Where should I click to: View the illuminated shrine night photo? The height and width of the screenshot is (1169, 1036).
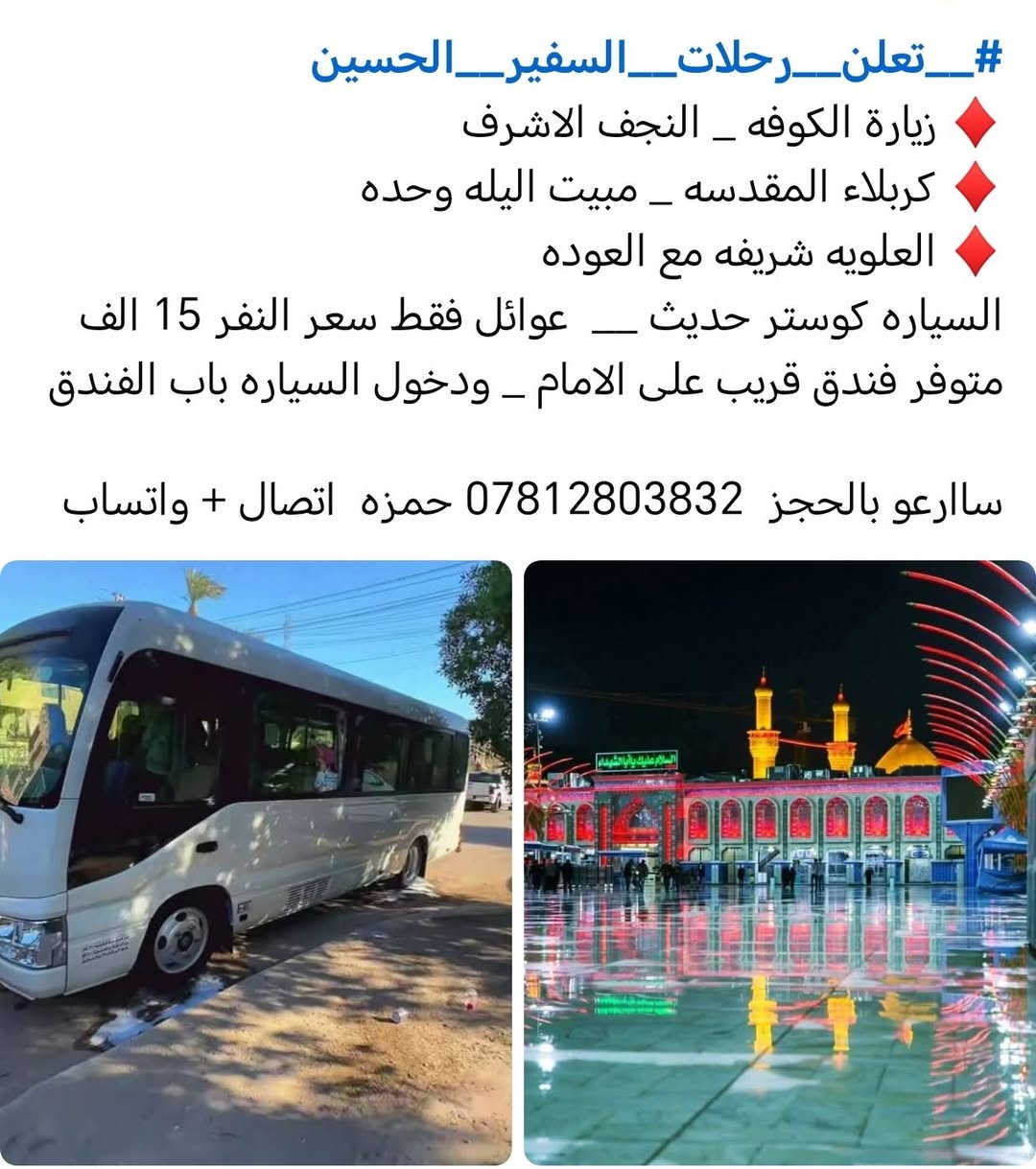779,861
